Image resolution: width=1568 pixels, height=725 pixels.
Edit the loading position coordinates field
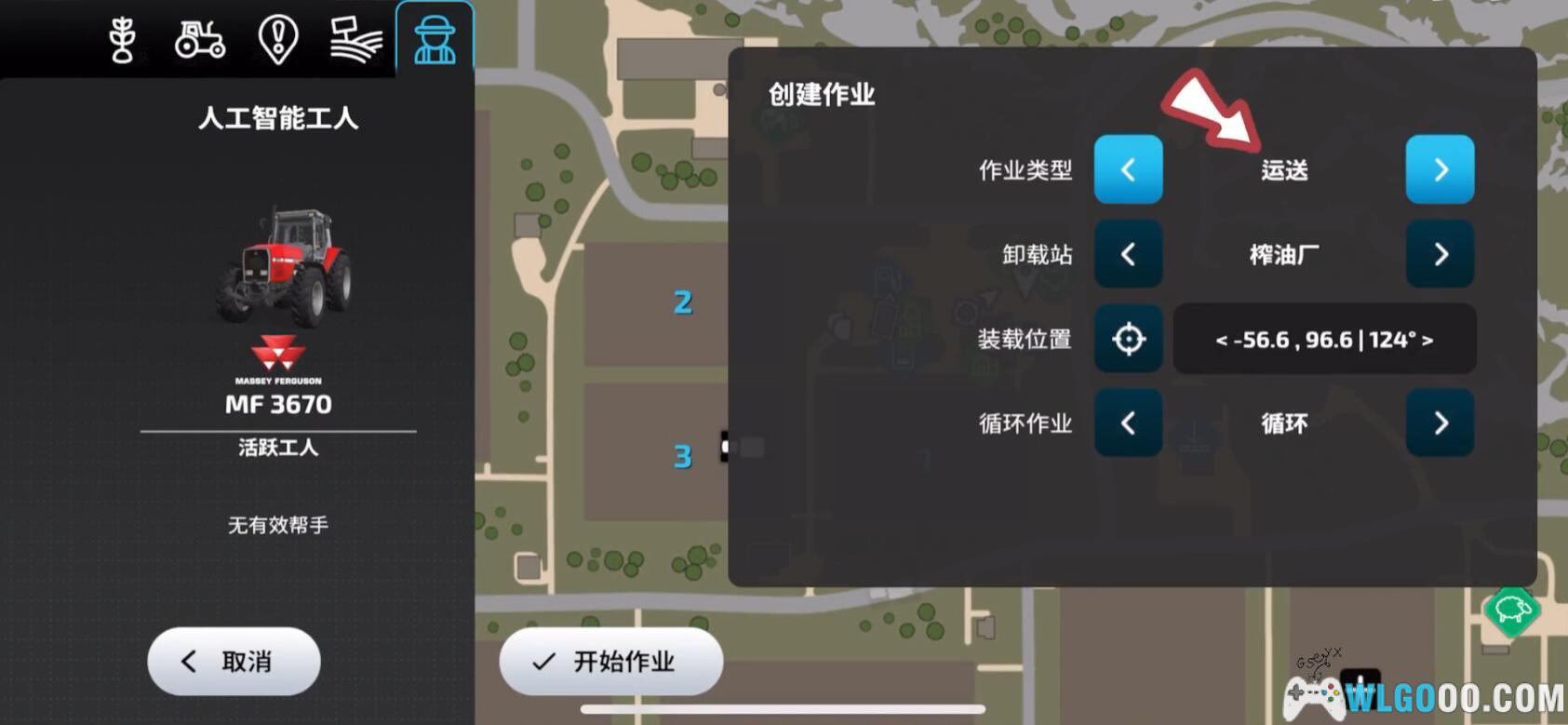point(1323,339)
